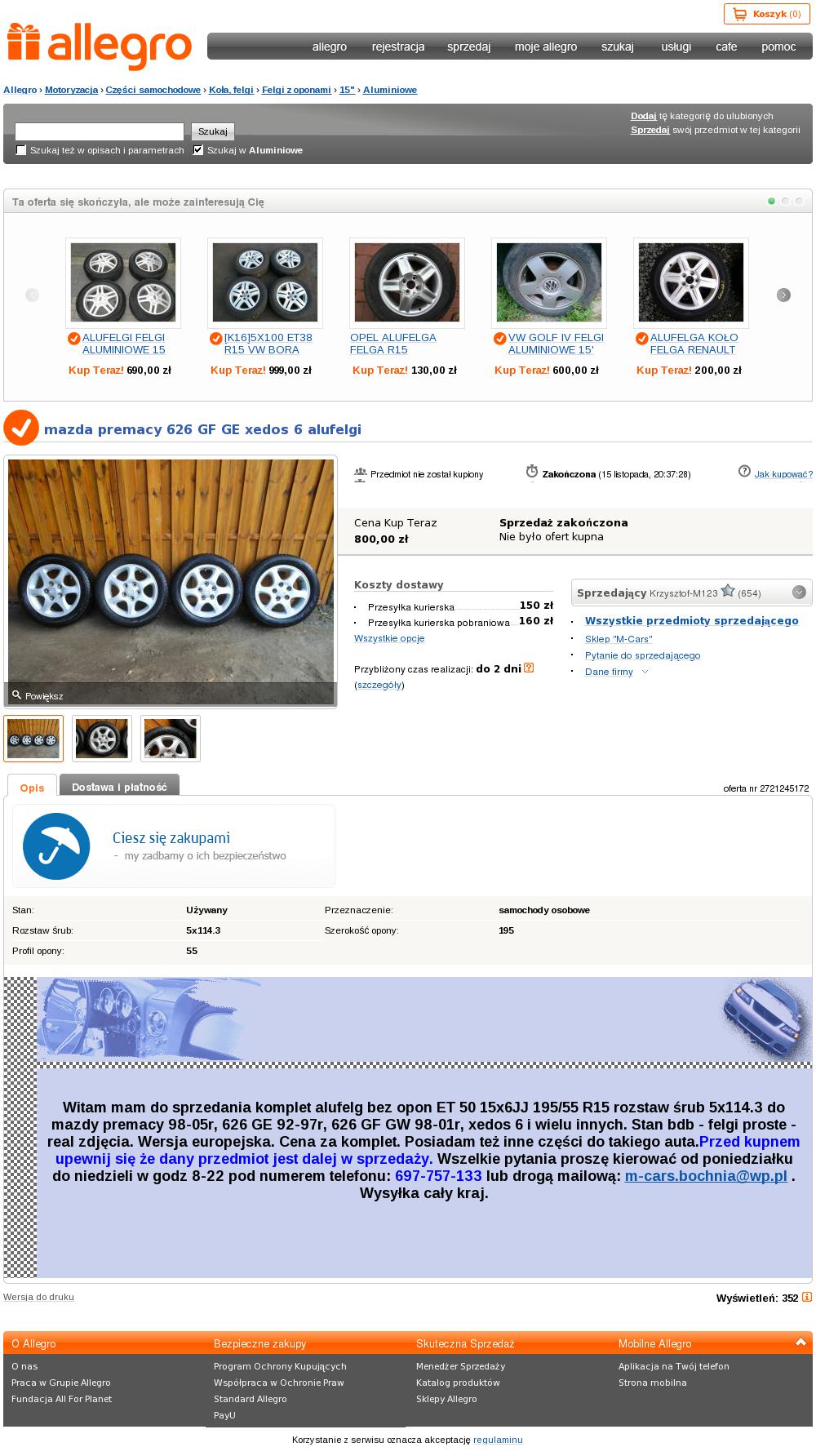Viewport: 816px width, 1456px height.
Task: Open Pytanie do sprzedającego link
Action: [x=642, y=655]
